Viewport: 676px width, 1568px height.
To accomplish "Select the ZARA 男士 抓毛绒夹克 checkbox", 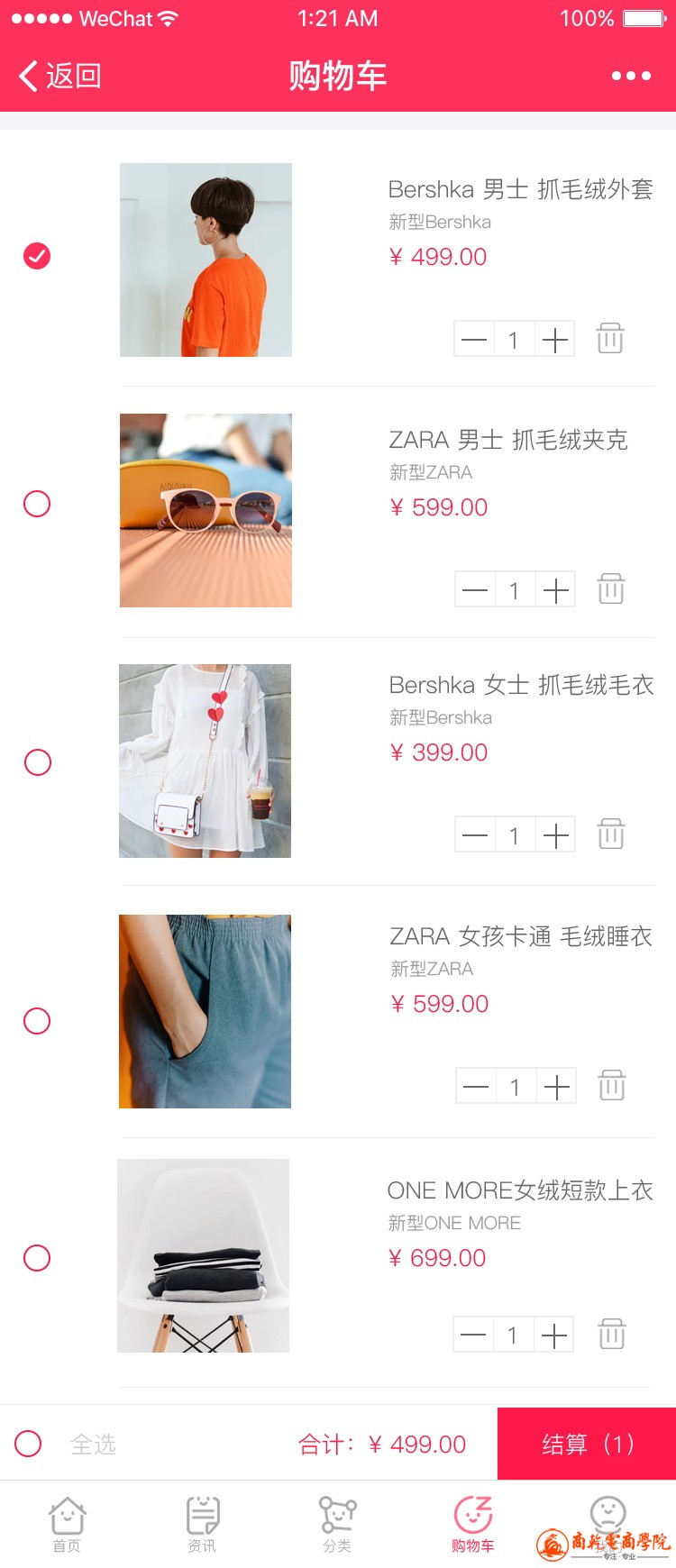I will 37,504.
